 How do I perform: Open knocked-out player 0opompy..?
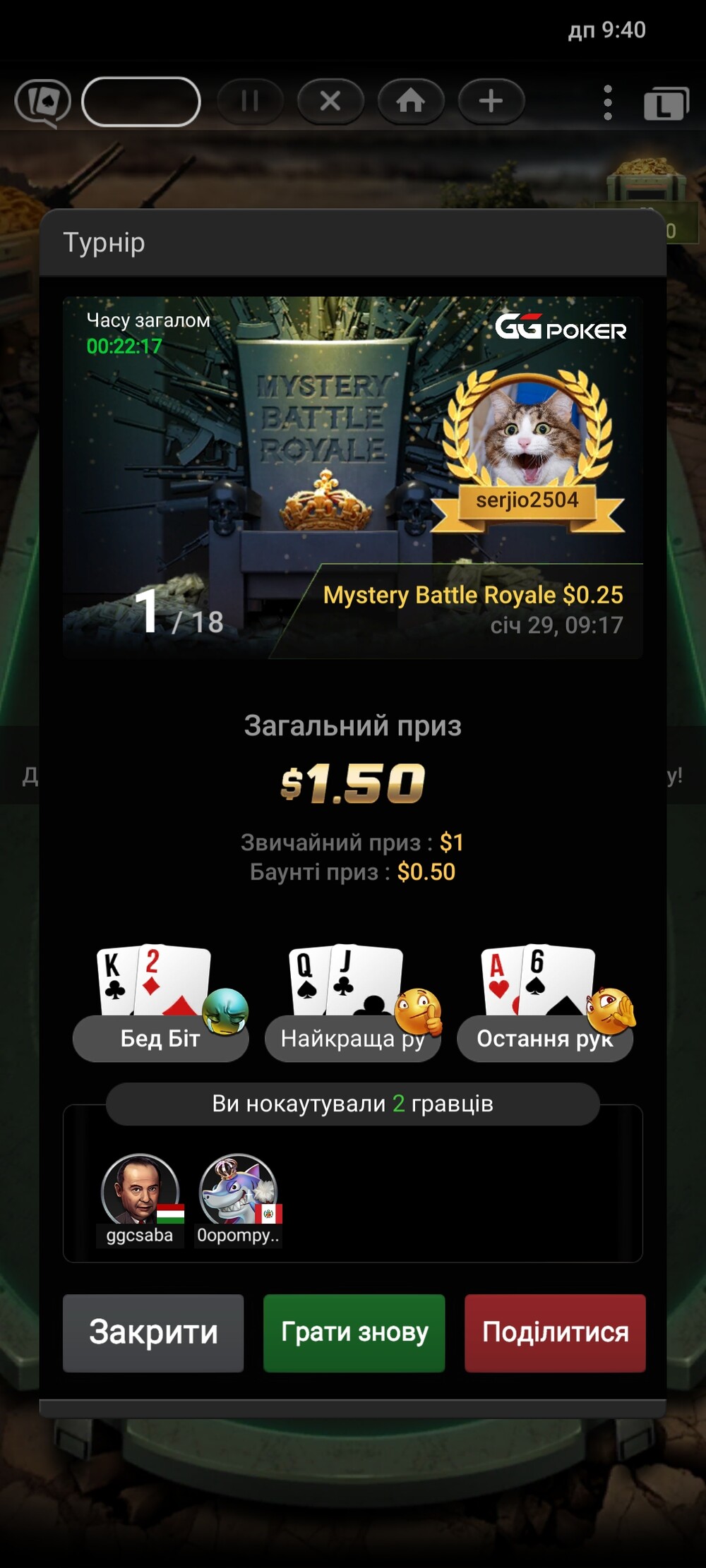coord(238,1195)
